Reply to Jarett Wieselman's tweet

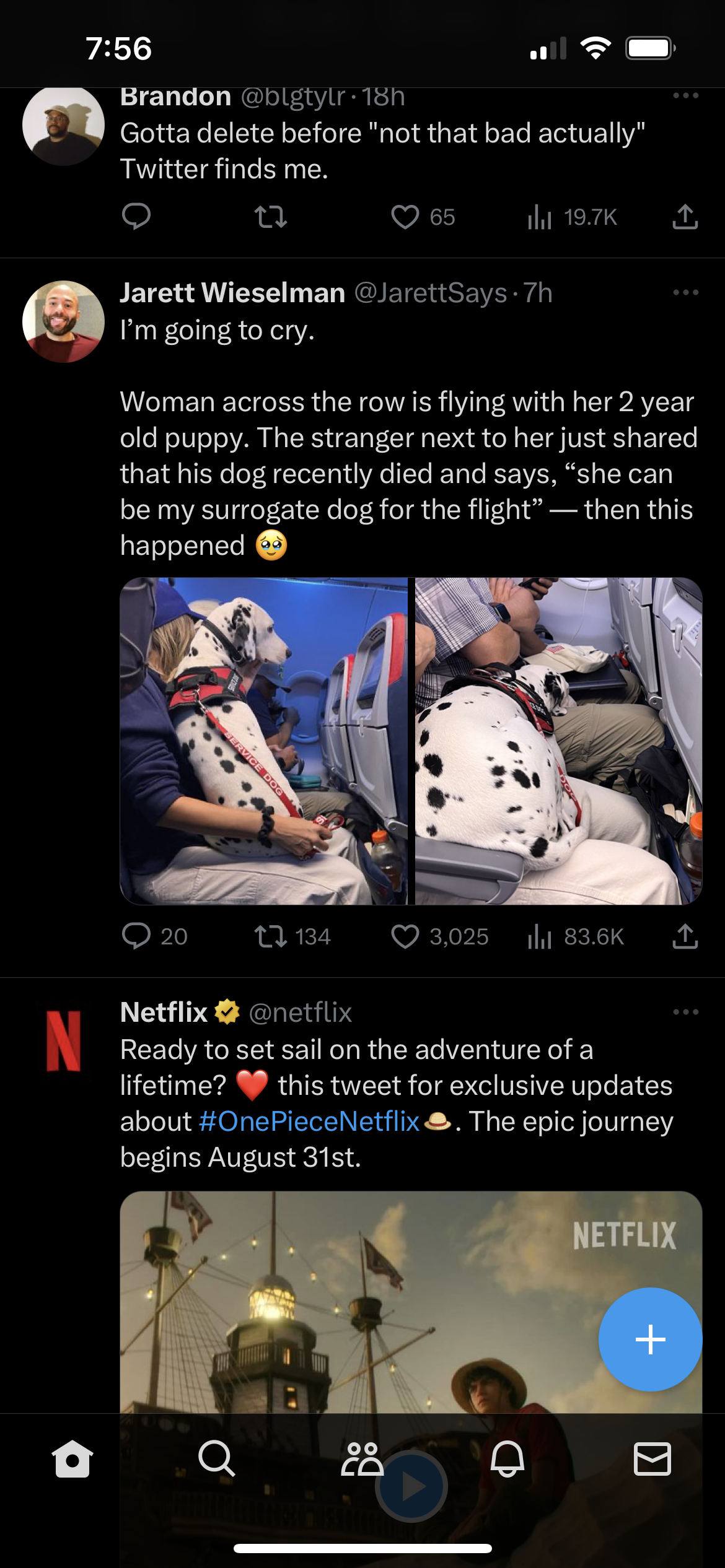(x=136, y=936)
